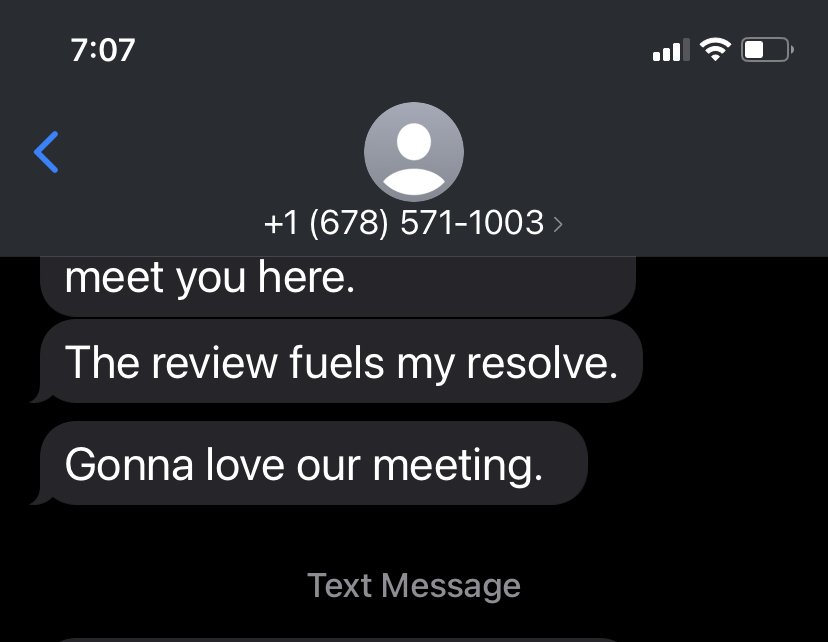Go back to the messages list

[46, 152]
